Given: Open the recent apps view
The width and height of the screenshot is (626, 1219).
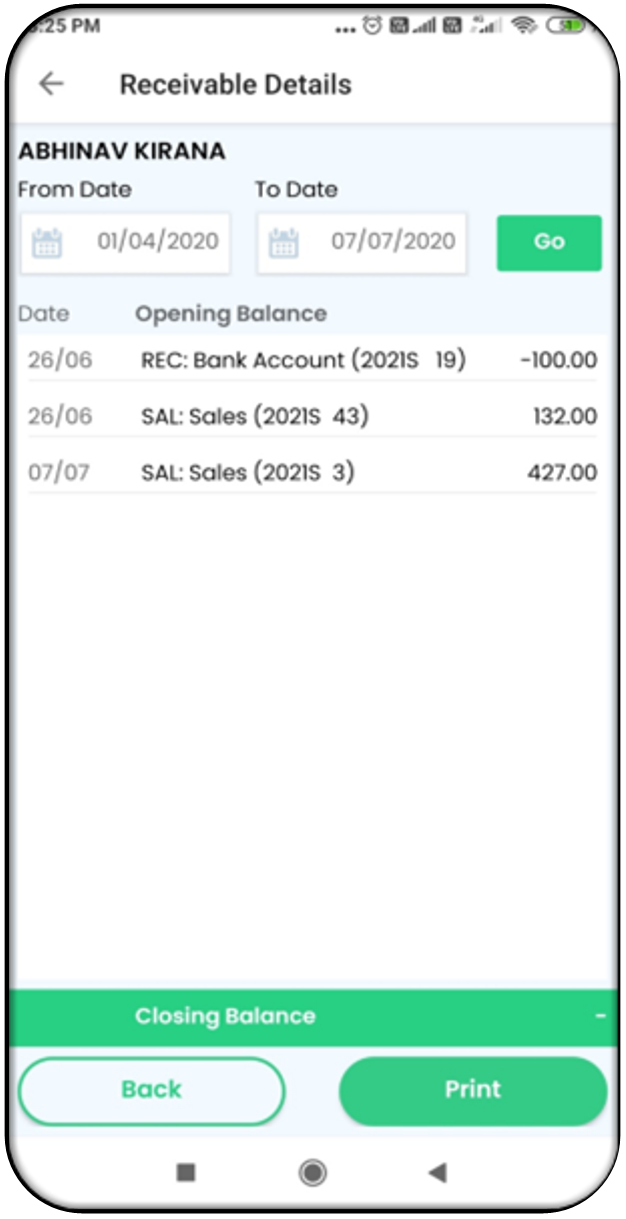Looking at the screenshot, I should click(x=186, y=1172).
